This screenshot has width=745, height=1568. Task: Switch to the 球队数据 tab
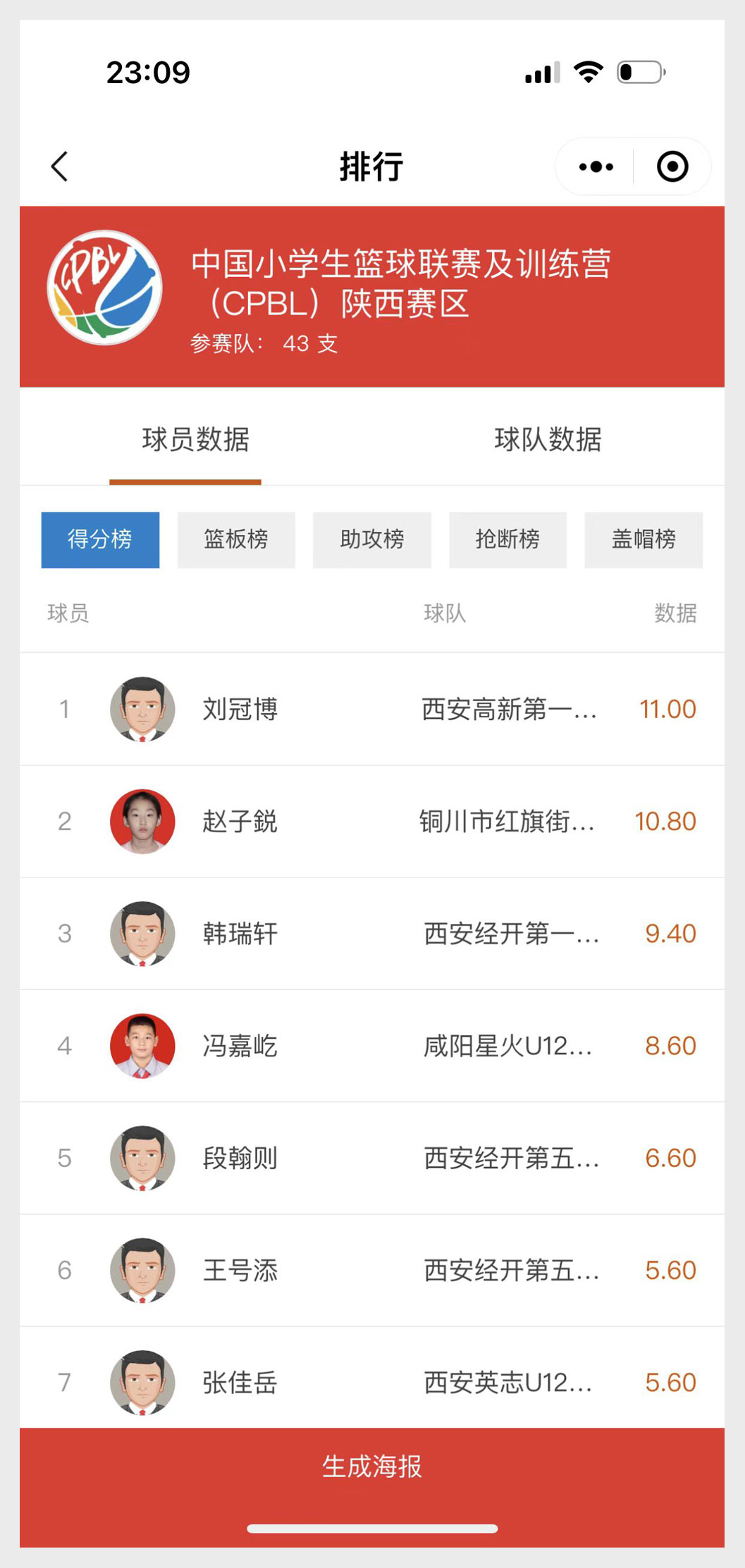coord(548,440)
